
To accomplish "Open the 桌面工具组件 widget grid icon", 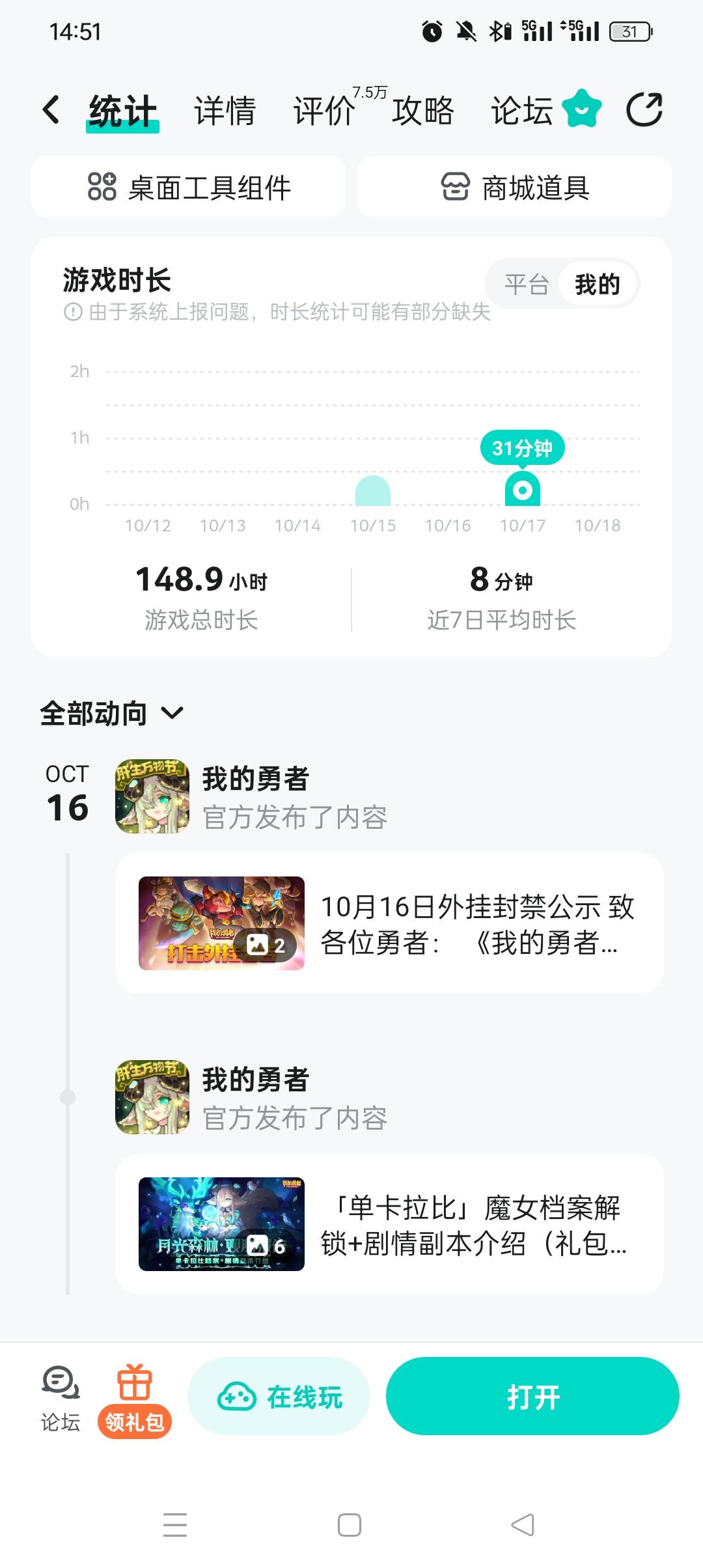I will 101,188.
